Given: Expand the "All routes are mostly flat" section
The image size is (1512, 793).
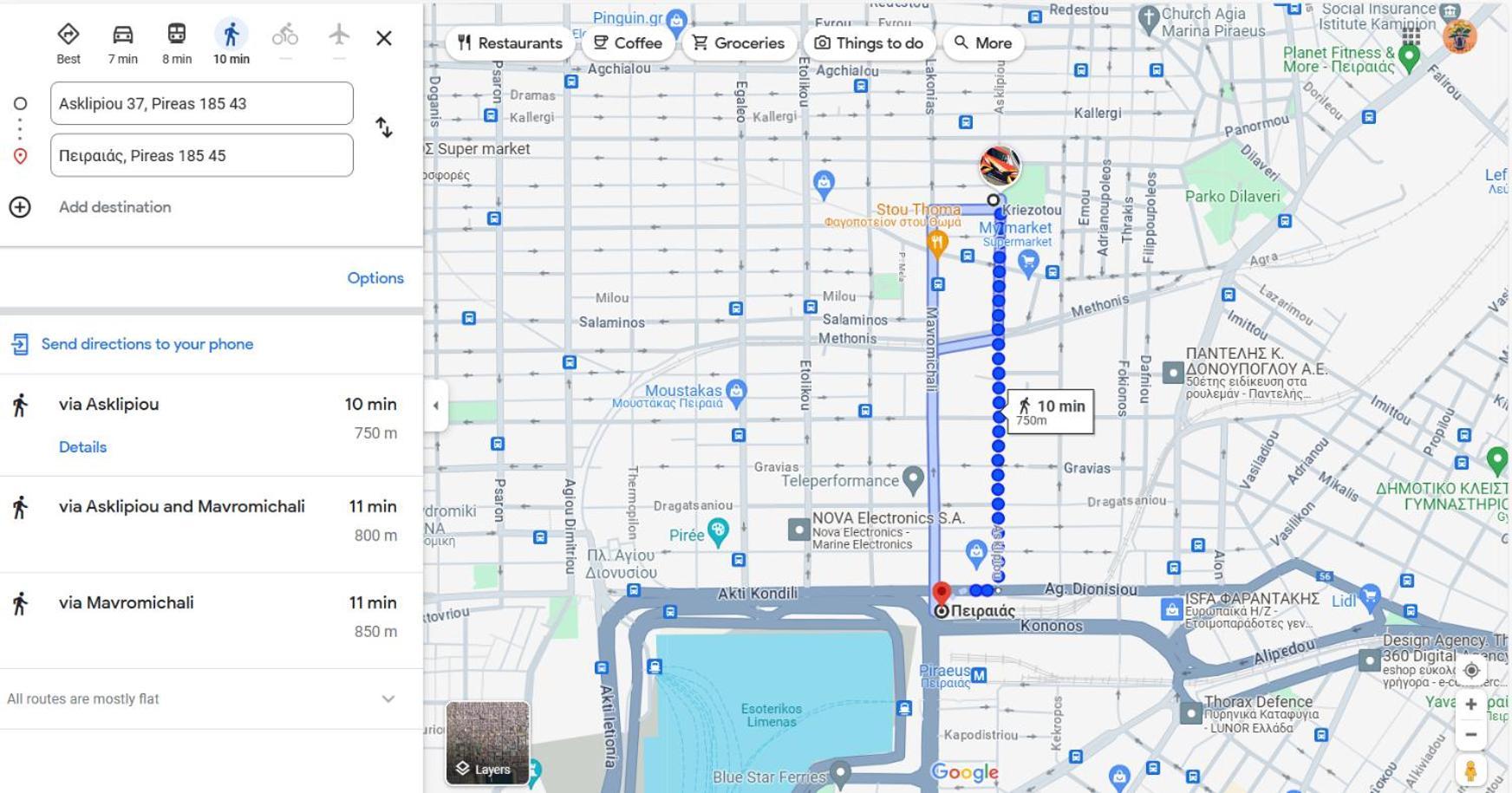Looking at the screenshot, I should pos(388,699).
